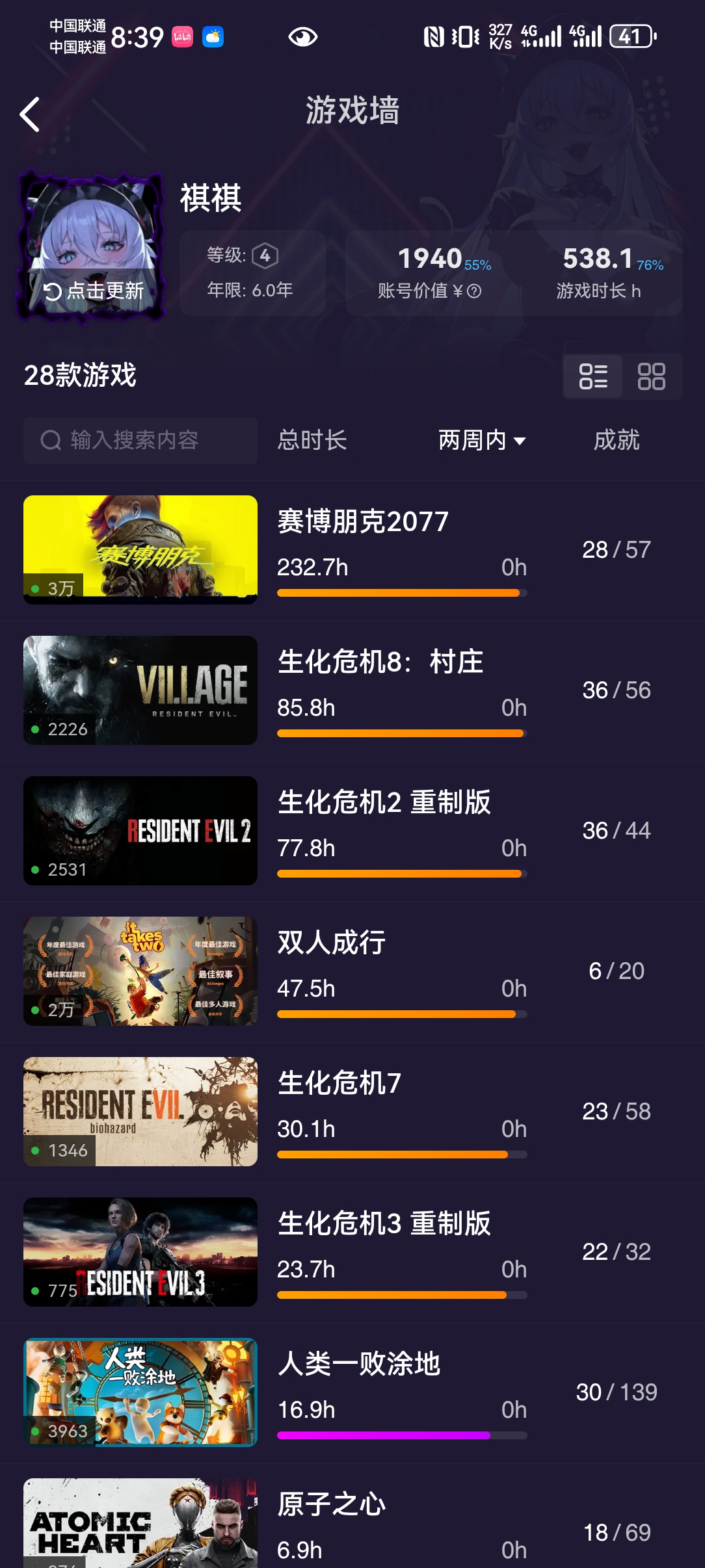The height and width of the screenshot is (1568, 705).
Task: Open 原子之心 game entry
Action: pos(332,1504)
